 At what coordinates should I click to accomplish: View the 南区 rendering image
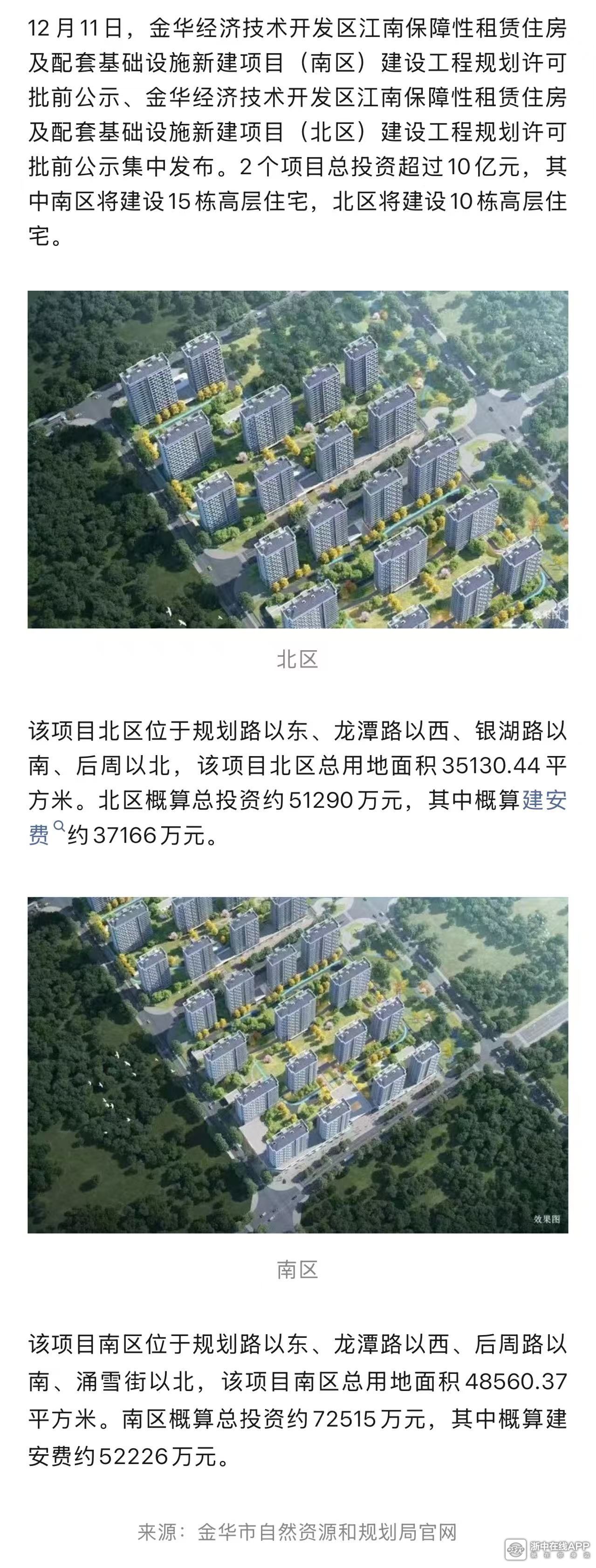(x=298, y=1064)
